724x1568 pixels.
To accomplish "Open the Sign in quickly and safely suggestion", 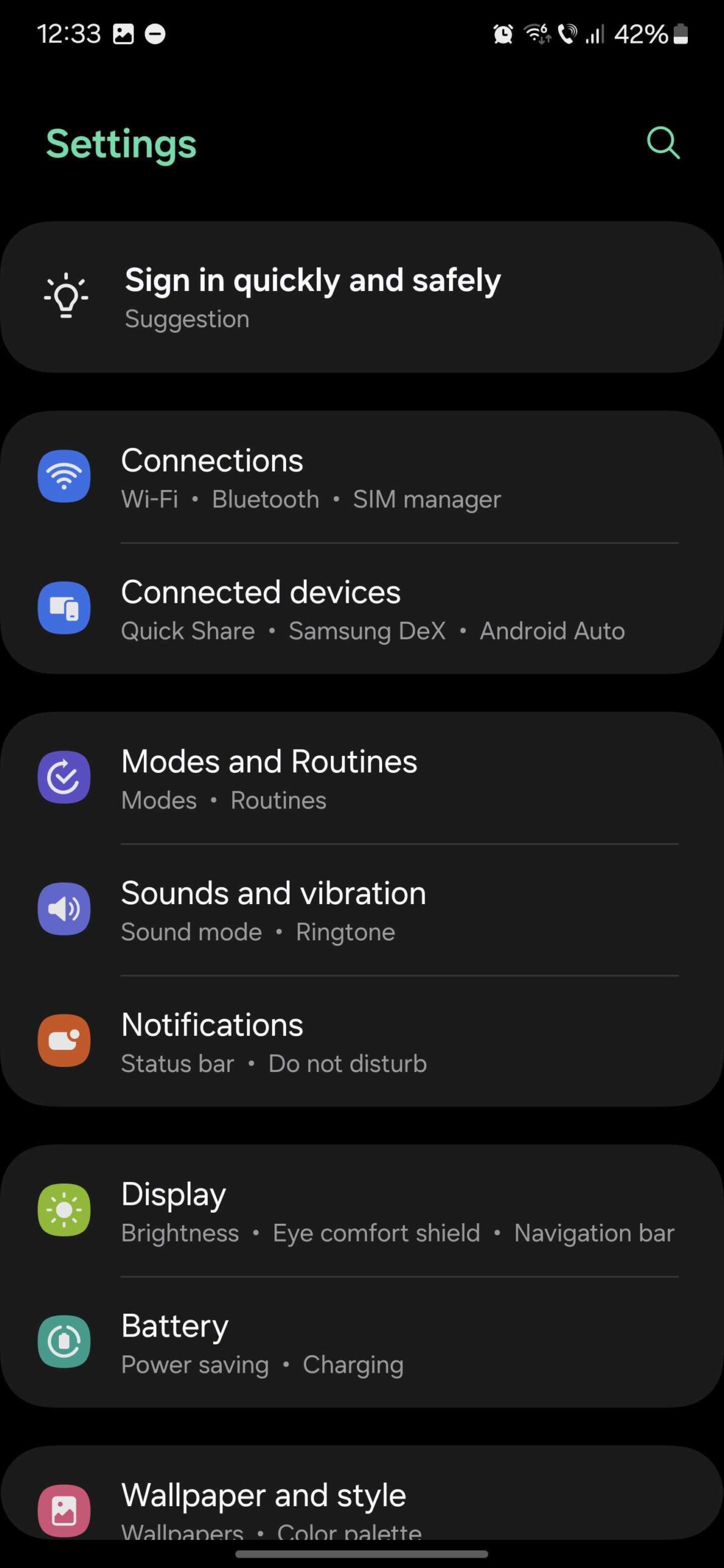I will pyautogui.click(x=361, y=298).
